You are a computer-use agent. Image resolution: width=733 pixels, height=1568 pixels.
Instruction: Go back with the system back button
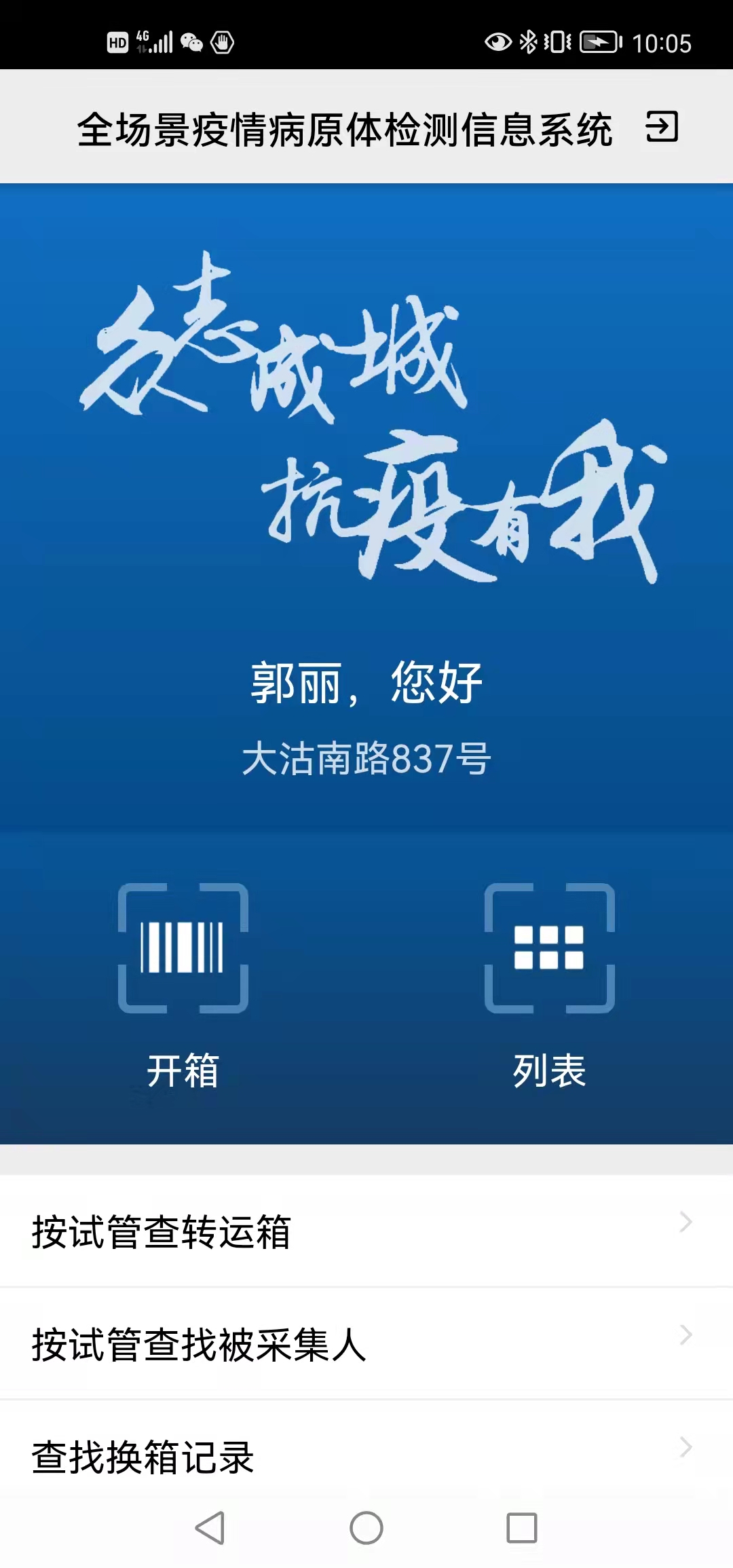tap(210, 1528)
